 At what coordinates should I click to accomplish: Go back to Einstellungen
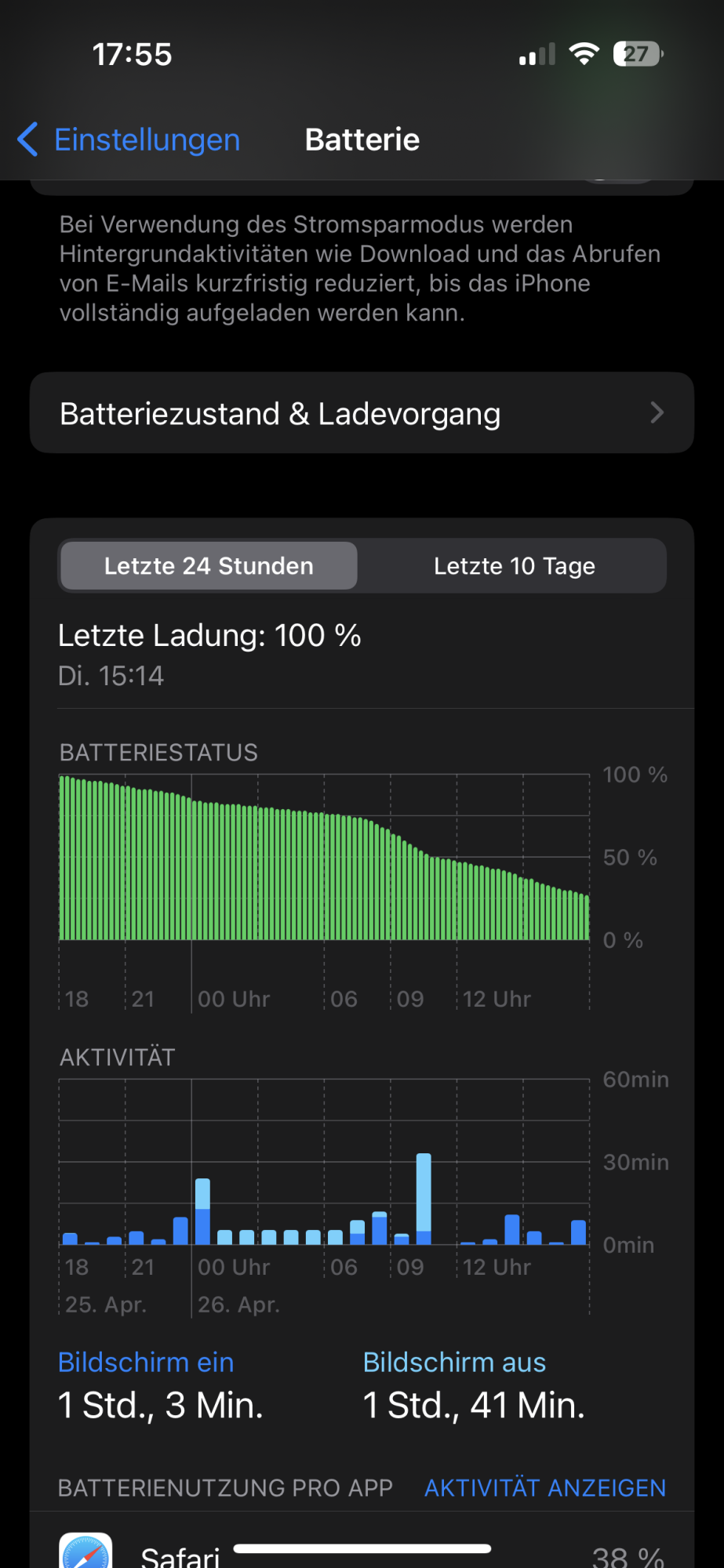pyautogui.click(x=129, y=140)
